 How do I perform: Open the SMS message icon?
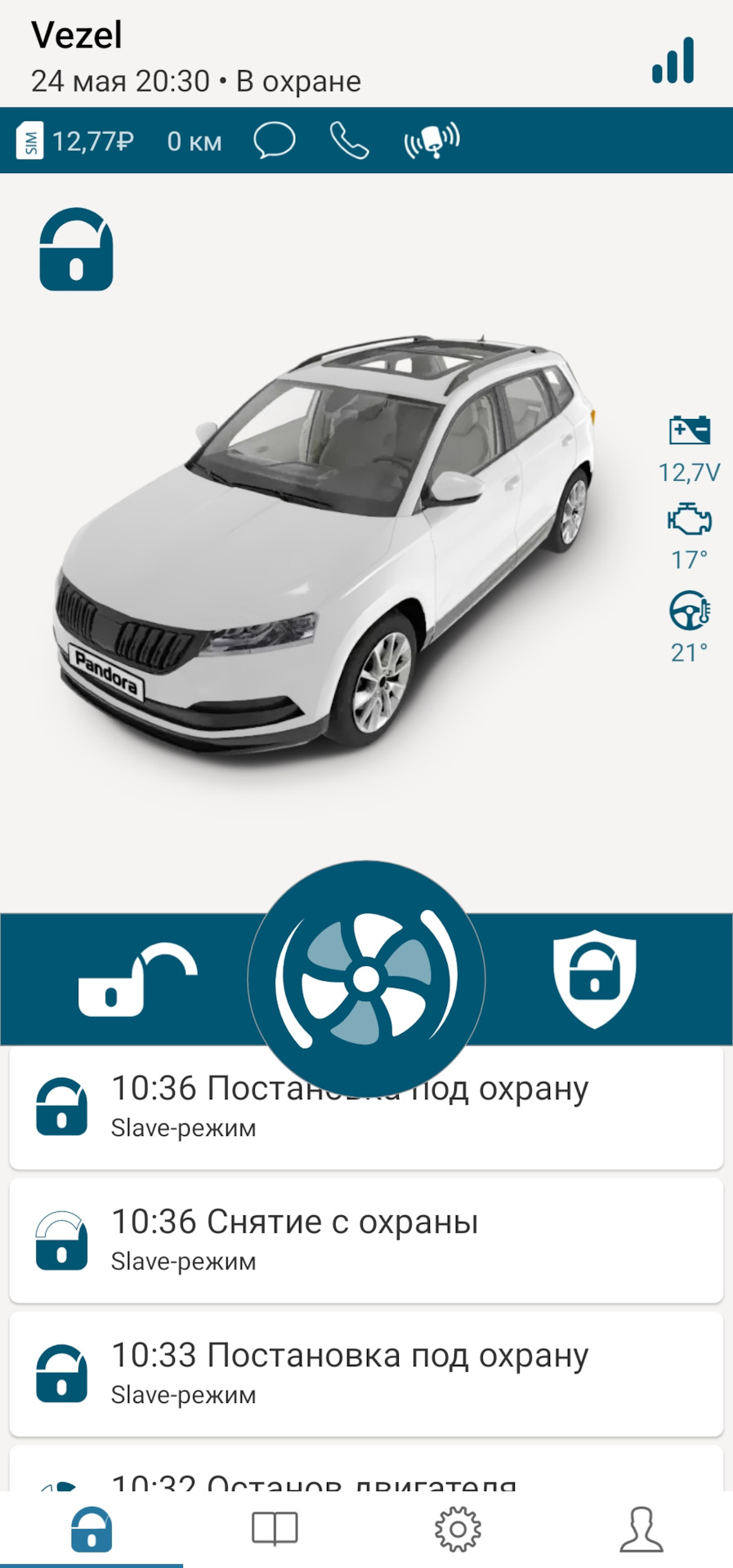[274, 140]
